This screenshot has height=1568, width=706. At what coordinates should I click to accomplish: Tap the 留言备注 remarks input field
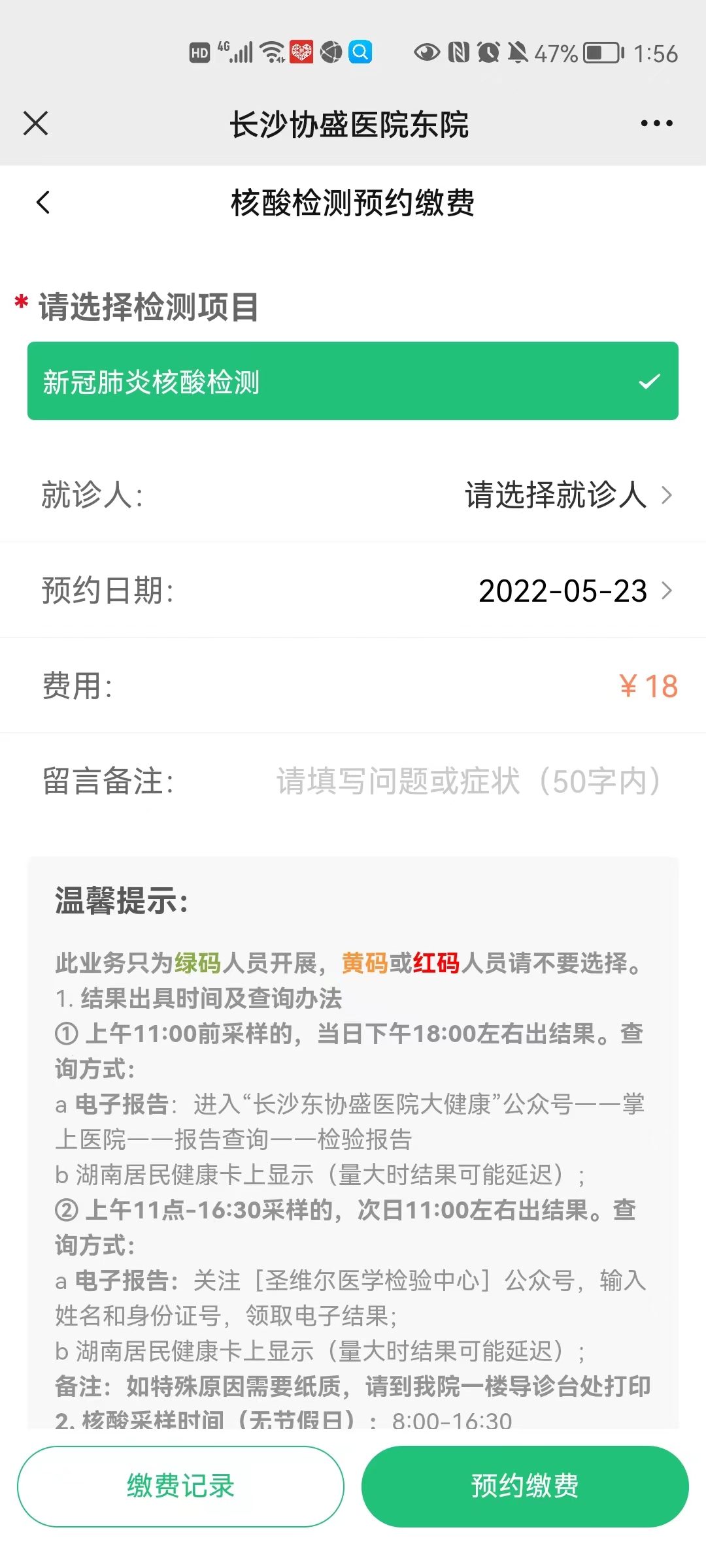[x=467, y=781]
